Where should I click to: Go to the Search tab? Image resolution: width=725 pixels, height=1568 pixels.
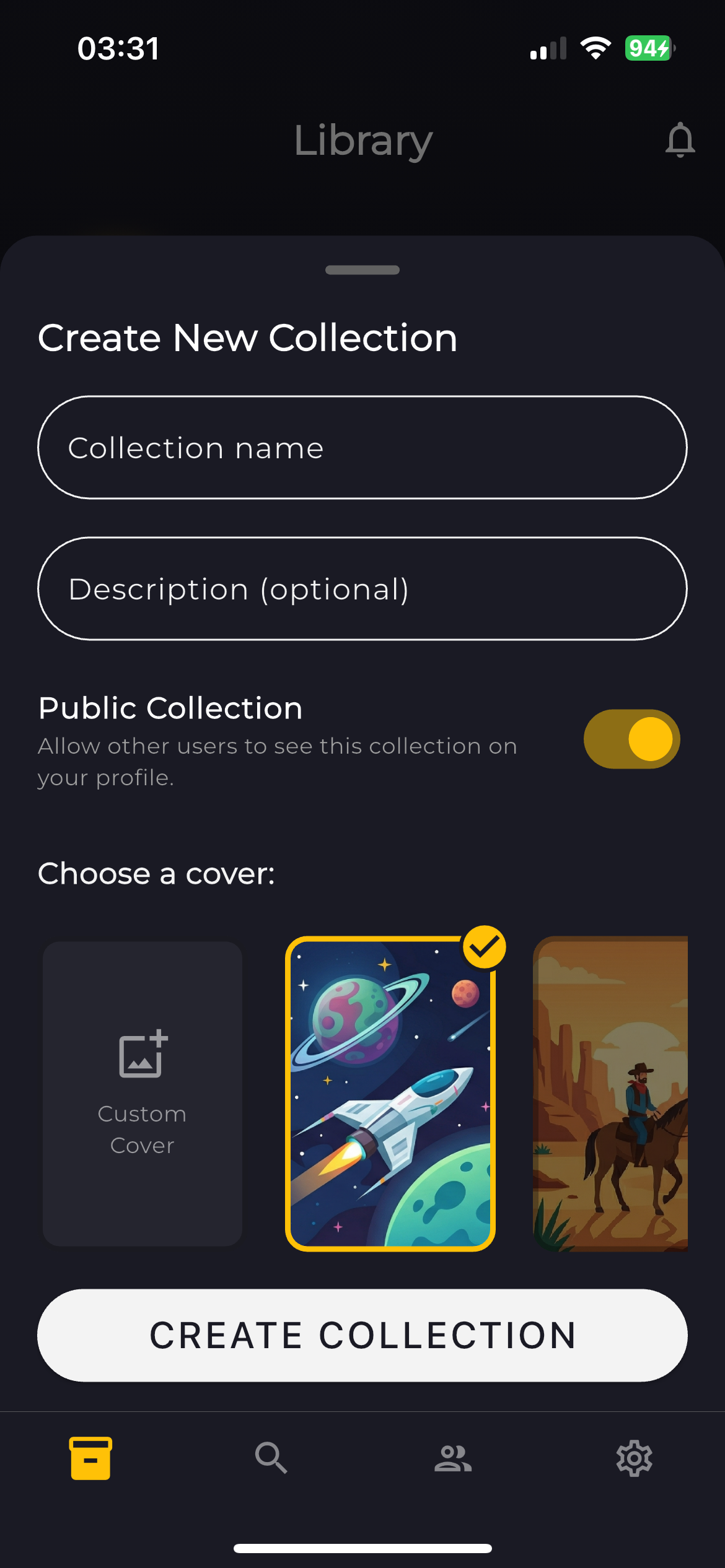click(271, 1458)
